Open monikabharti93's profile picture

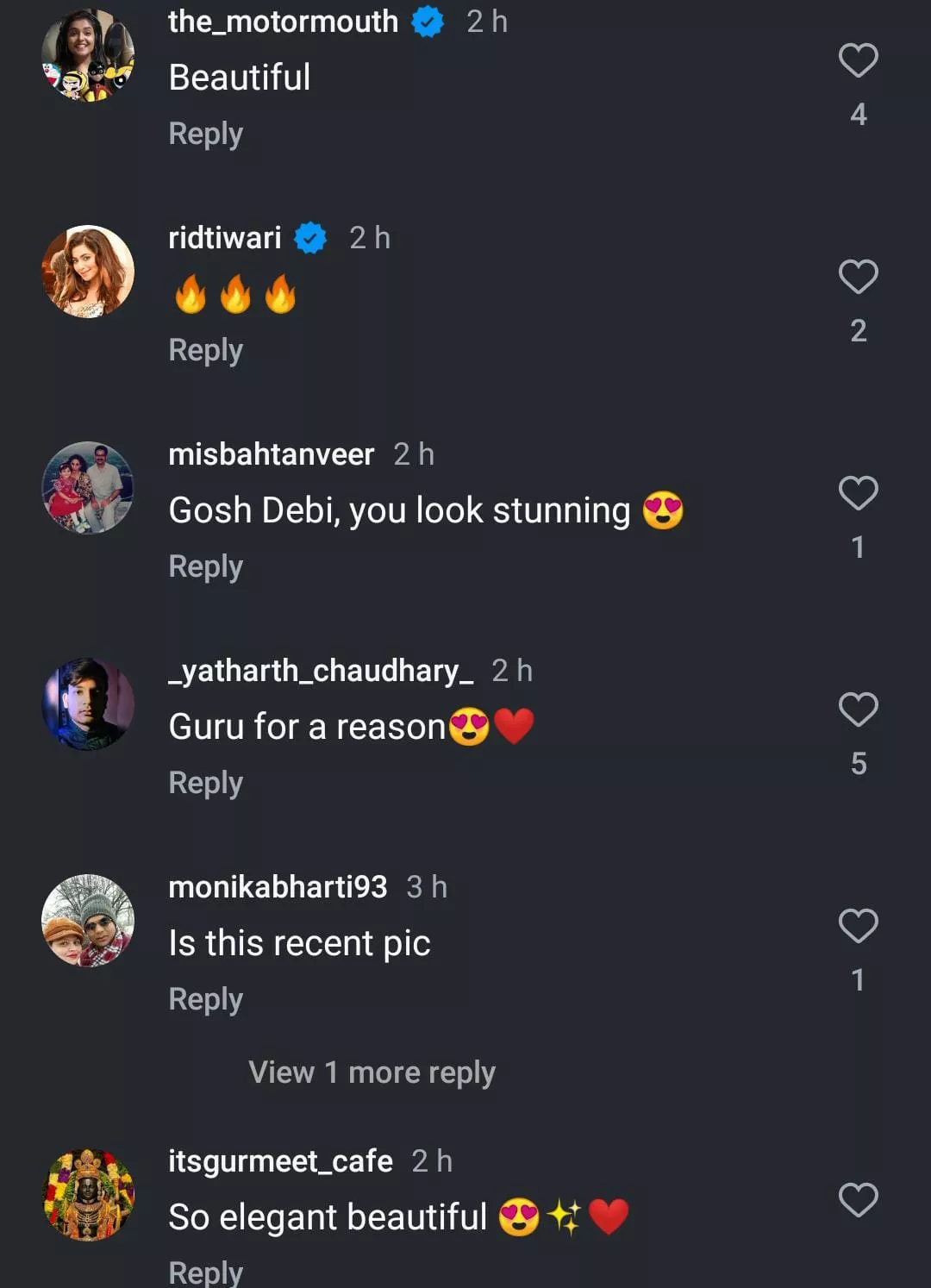[x=88, y=921]
